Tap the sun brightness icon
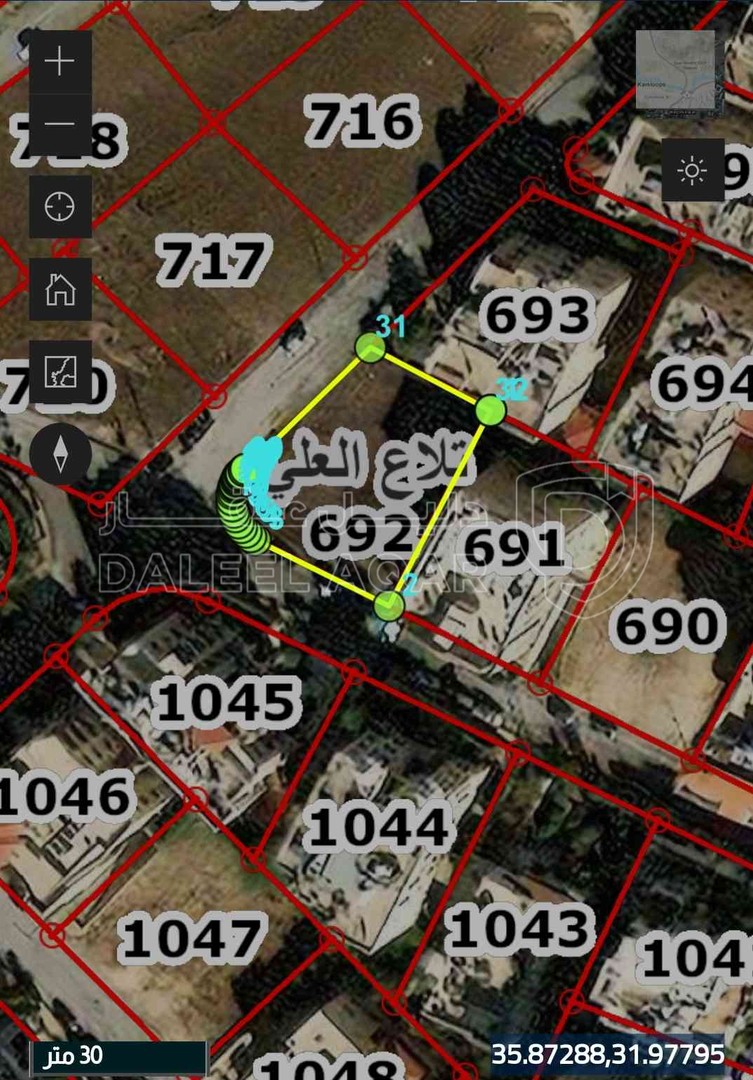753x1080 pixels. coord(692,171)
